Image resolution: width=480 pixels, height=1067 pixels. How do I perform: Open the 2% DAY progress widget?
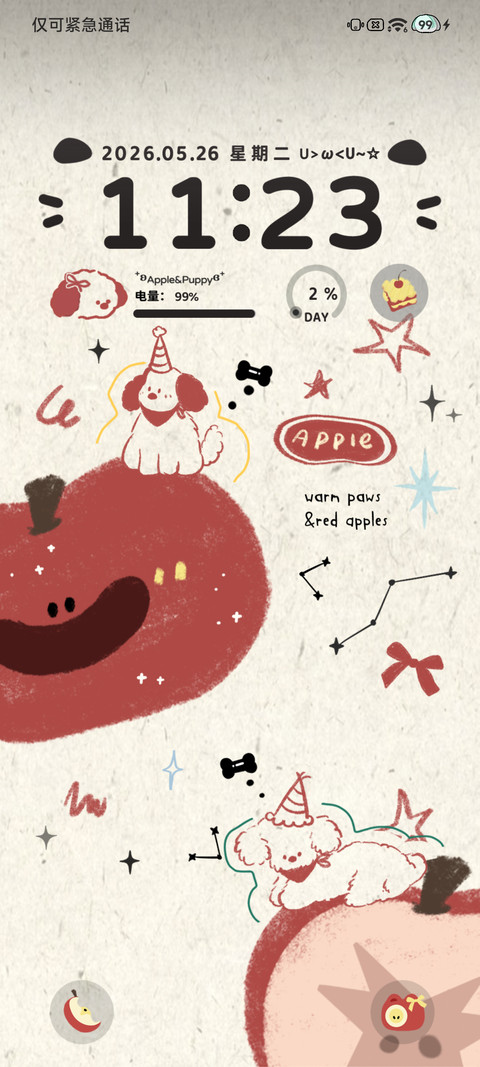coord(317,295)
